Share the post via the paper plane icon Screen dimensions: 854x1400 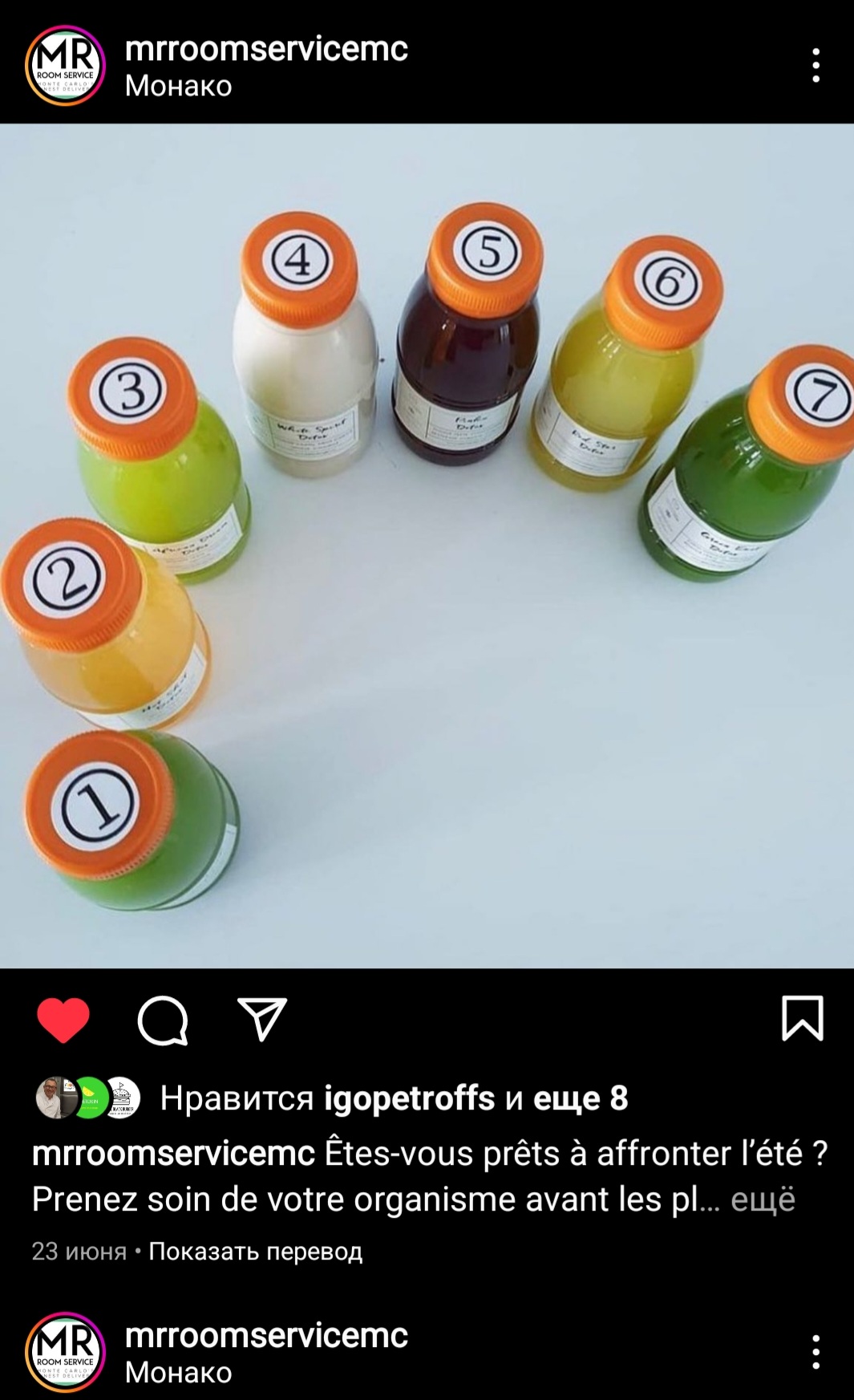click(x=262, y=1020)
